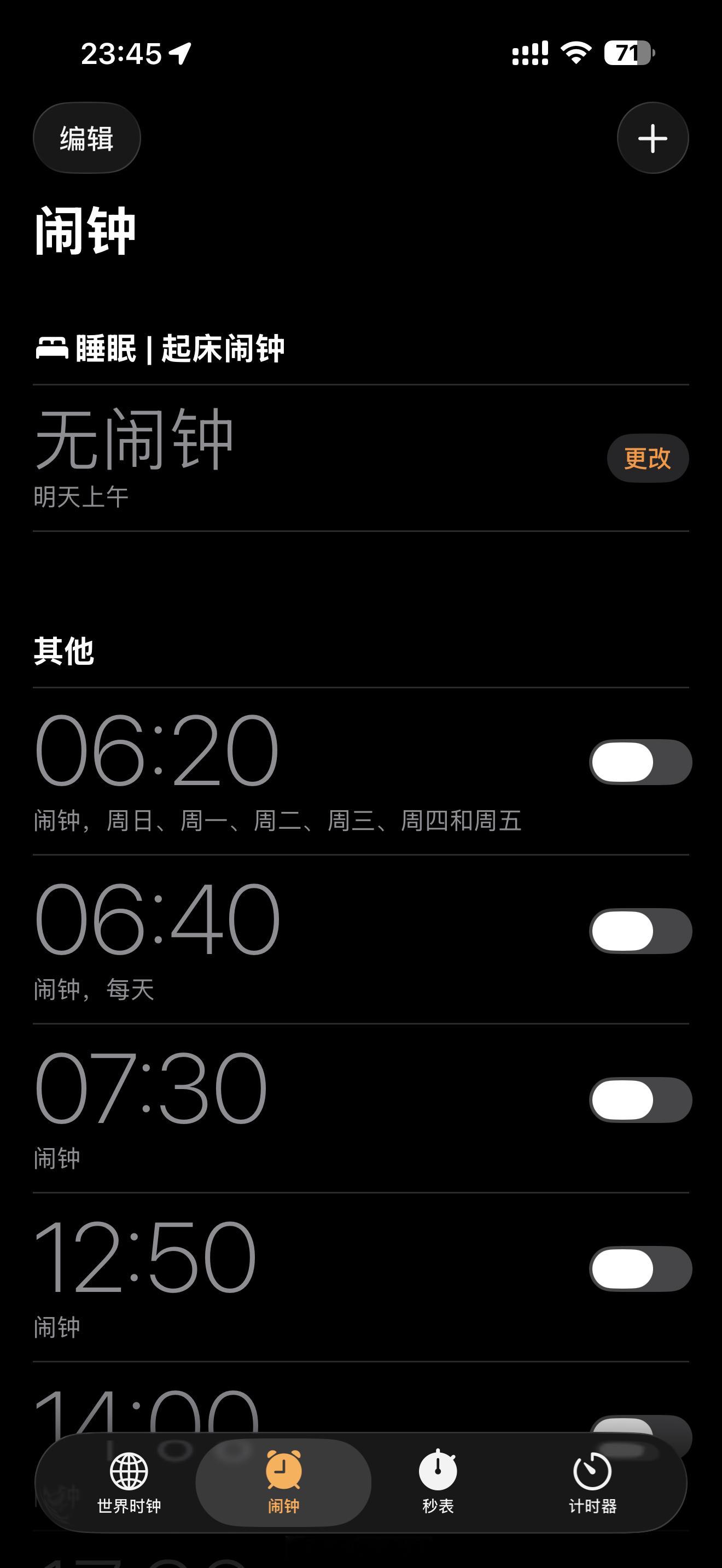The height and width of the screenshot is (1568, 722).
Task: Tap 编辑 to edit alarms
Action: coord(87,138)
